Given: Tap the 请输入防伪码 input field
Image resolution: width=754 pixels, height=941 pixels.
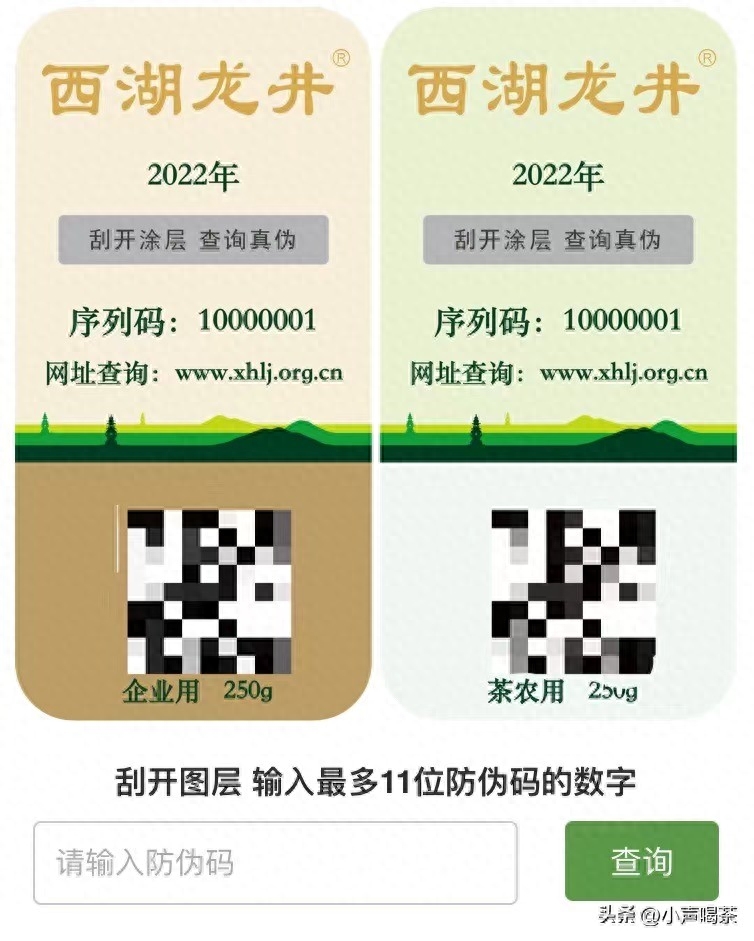Looking at the screenshot, I should pyautogui.click(x=275, y=862).
